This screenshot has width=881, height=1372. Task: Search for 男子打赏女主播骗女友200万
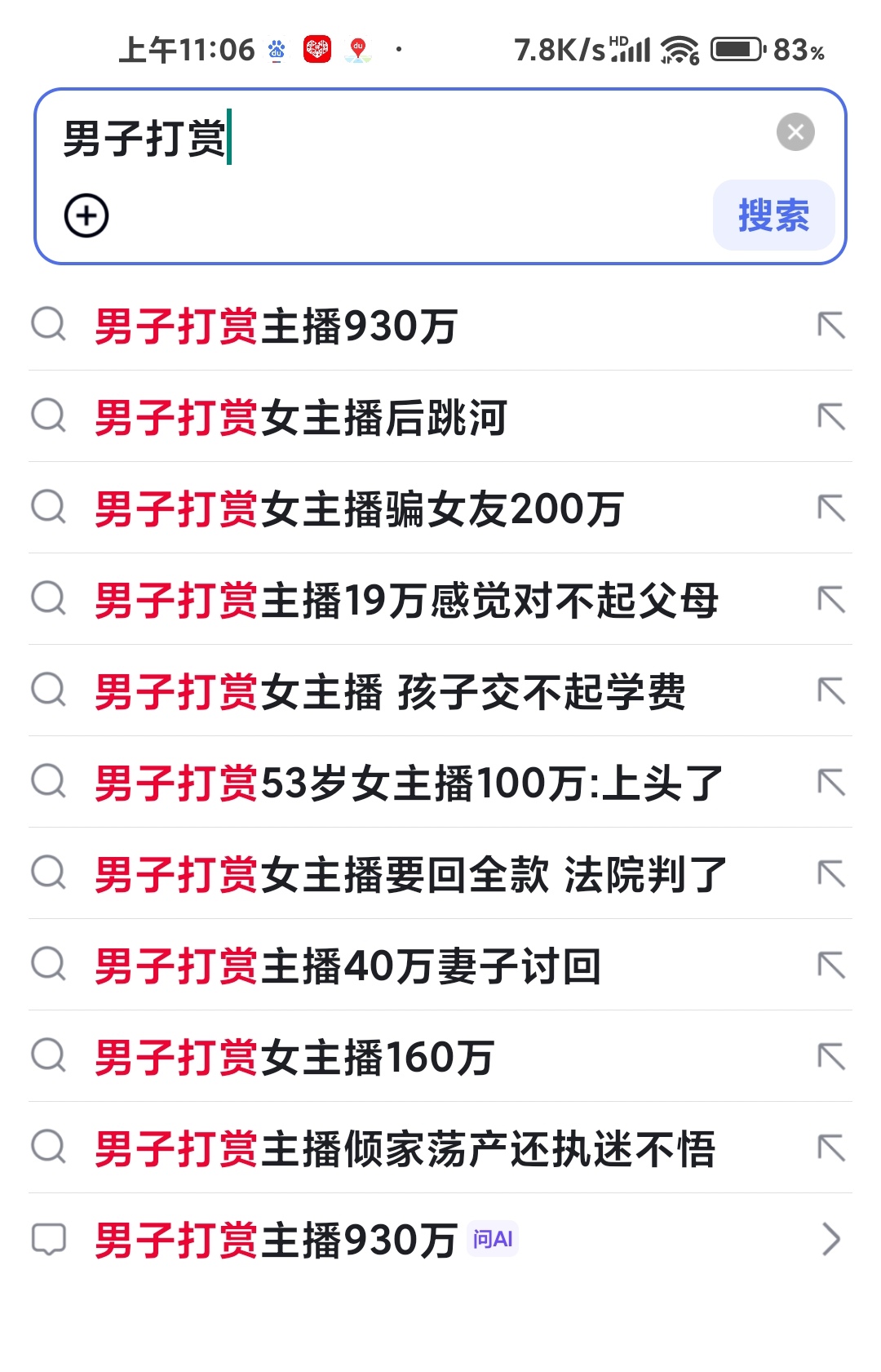pos(359,509)
